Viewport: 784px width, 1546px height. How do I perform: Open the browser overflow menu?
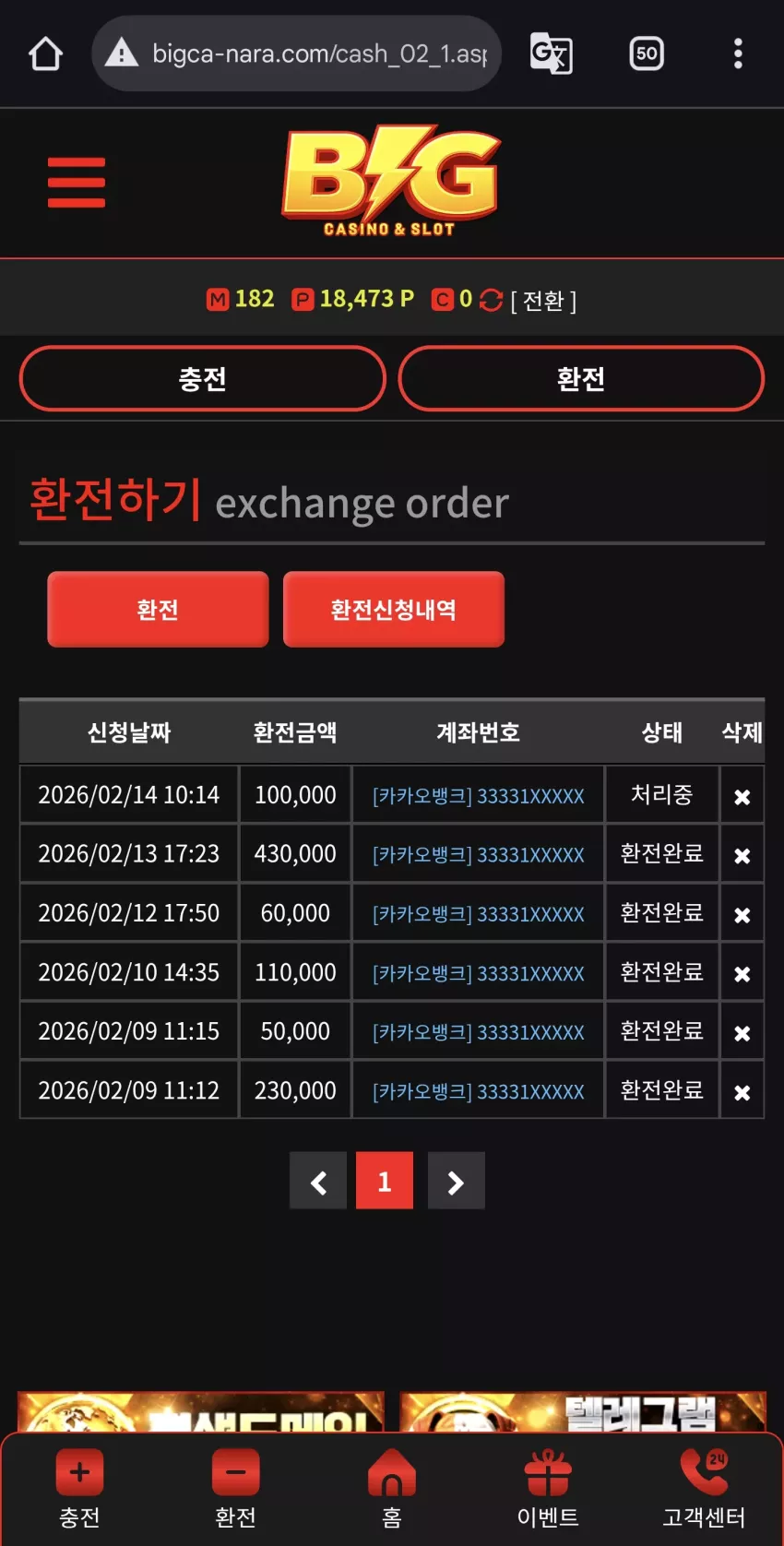[x=738, y=54]
